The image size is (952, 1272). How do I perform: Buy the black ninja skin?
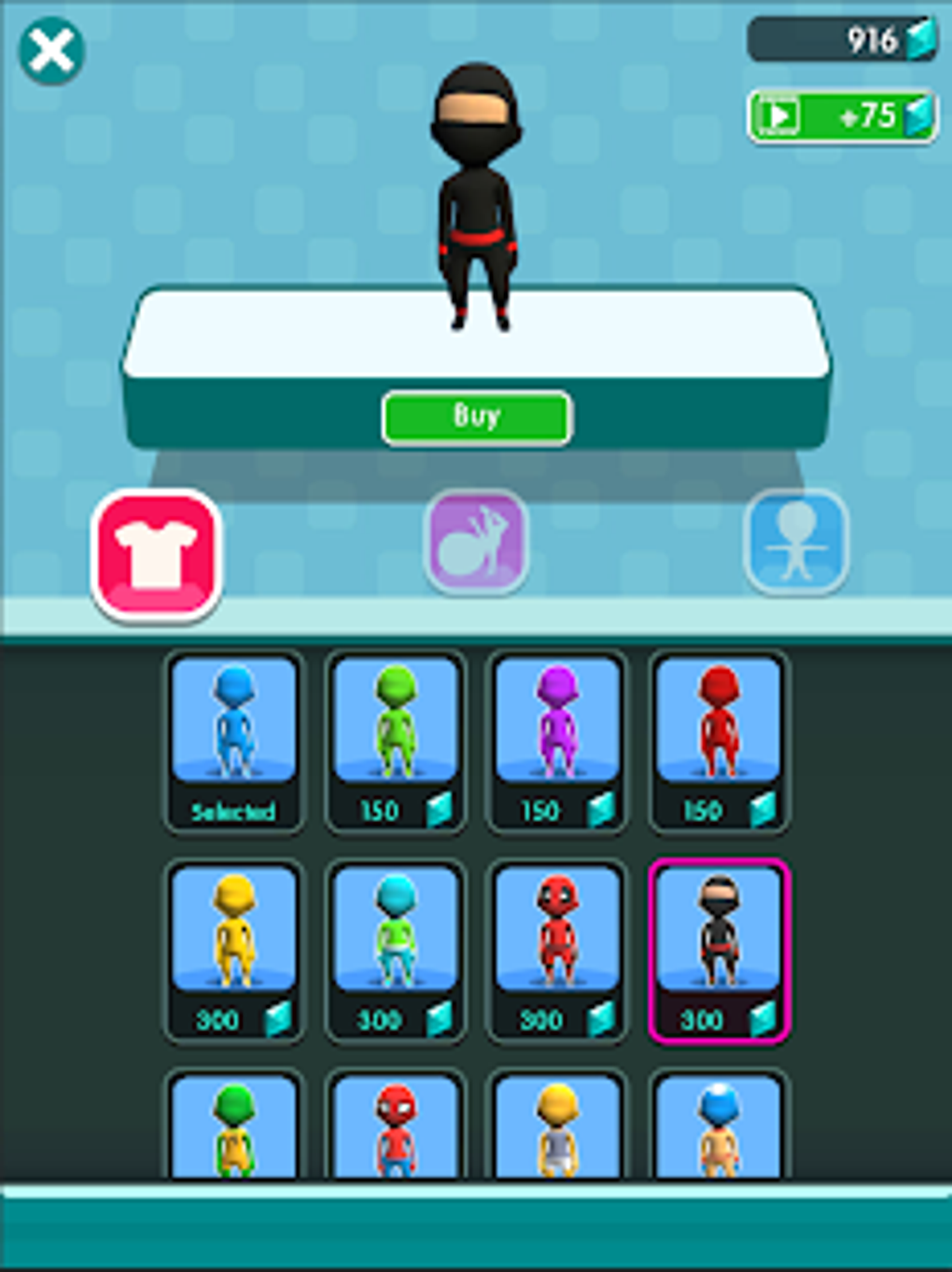click(x=476, y=416)
